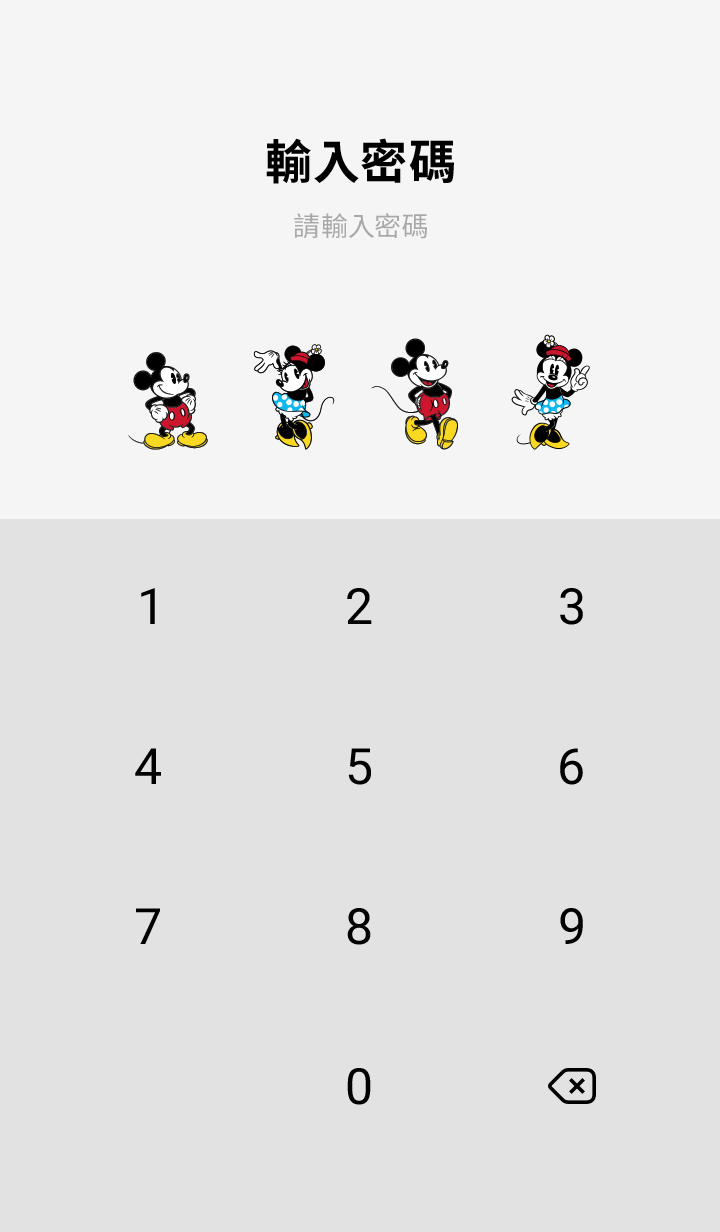The image size is (720, 1232).
Task: Enter digit 3 on the keypad
Action: coord(571,607)
